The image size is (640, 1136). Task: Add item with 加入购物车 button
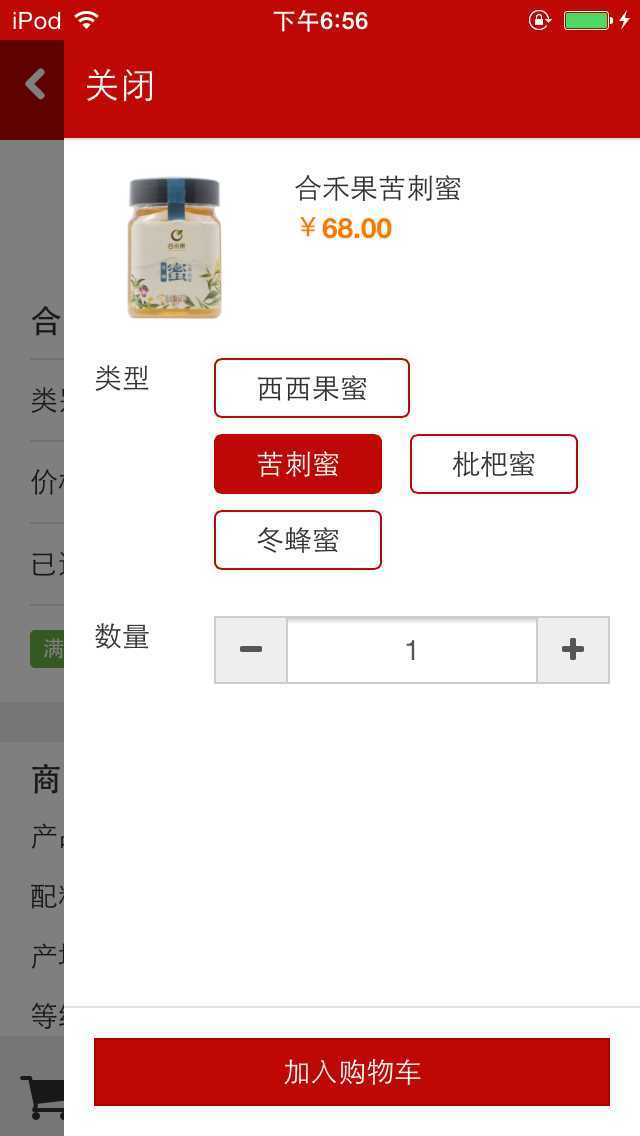coord(352,1072)
